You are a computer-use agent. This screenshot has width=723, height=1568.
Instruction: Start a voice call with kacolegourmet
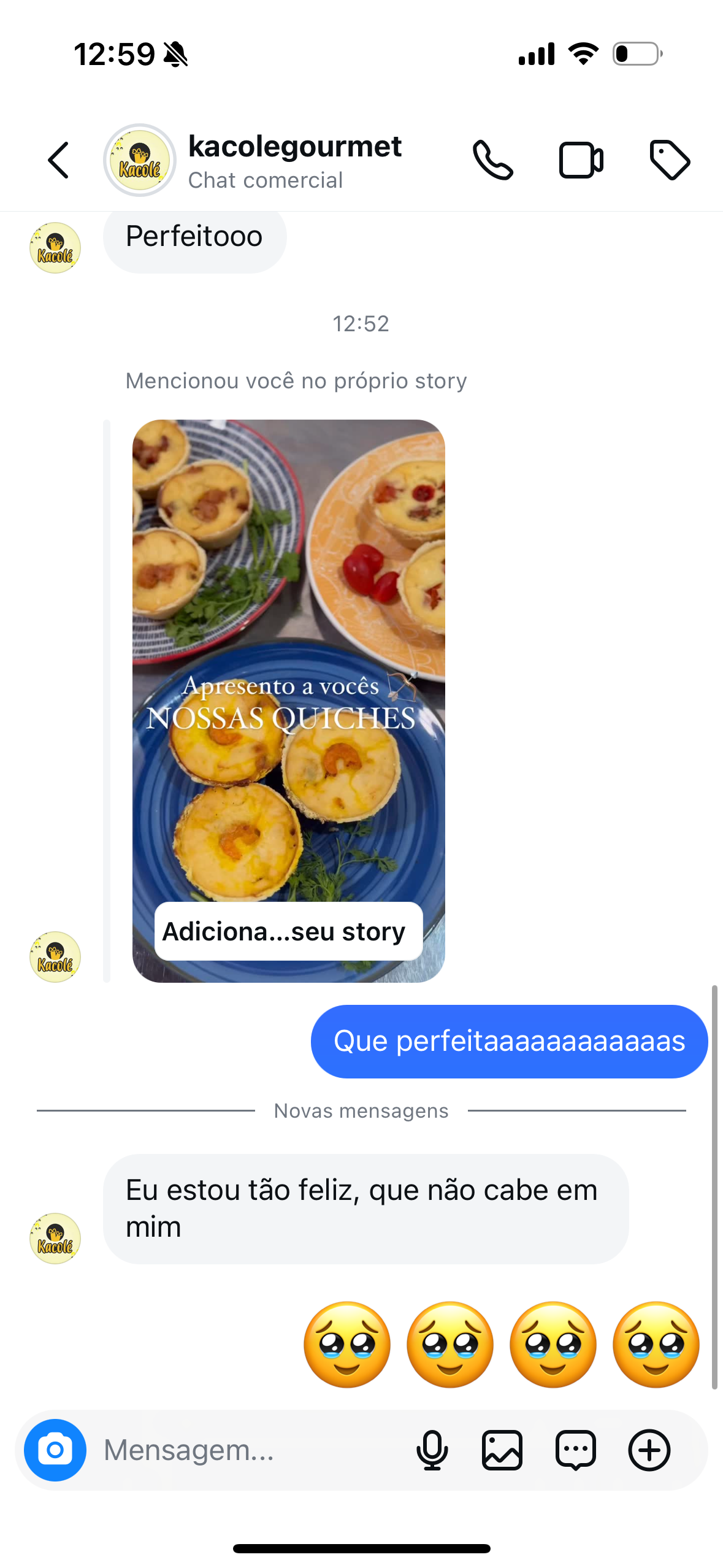point(492,160)
